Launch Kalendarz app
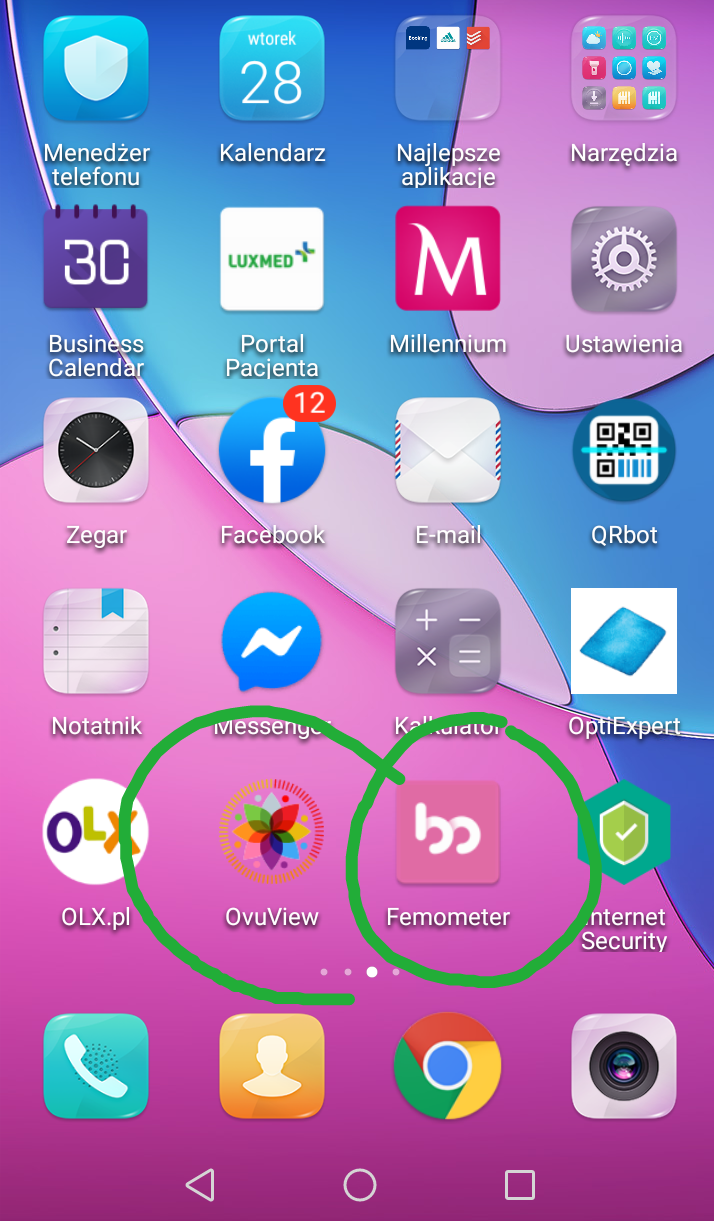Image resolution: width=714 pixels, height=1221 pixels. tap(272, 70)
